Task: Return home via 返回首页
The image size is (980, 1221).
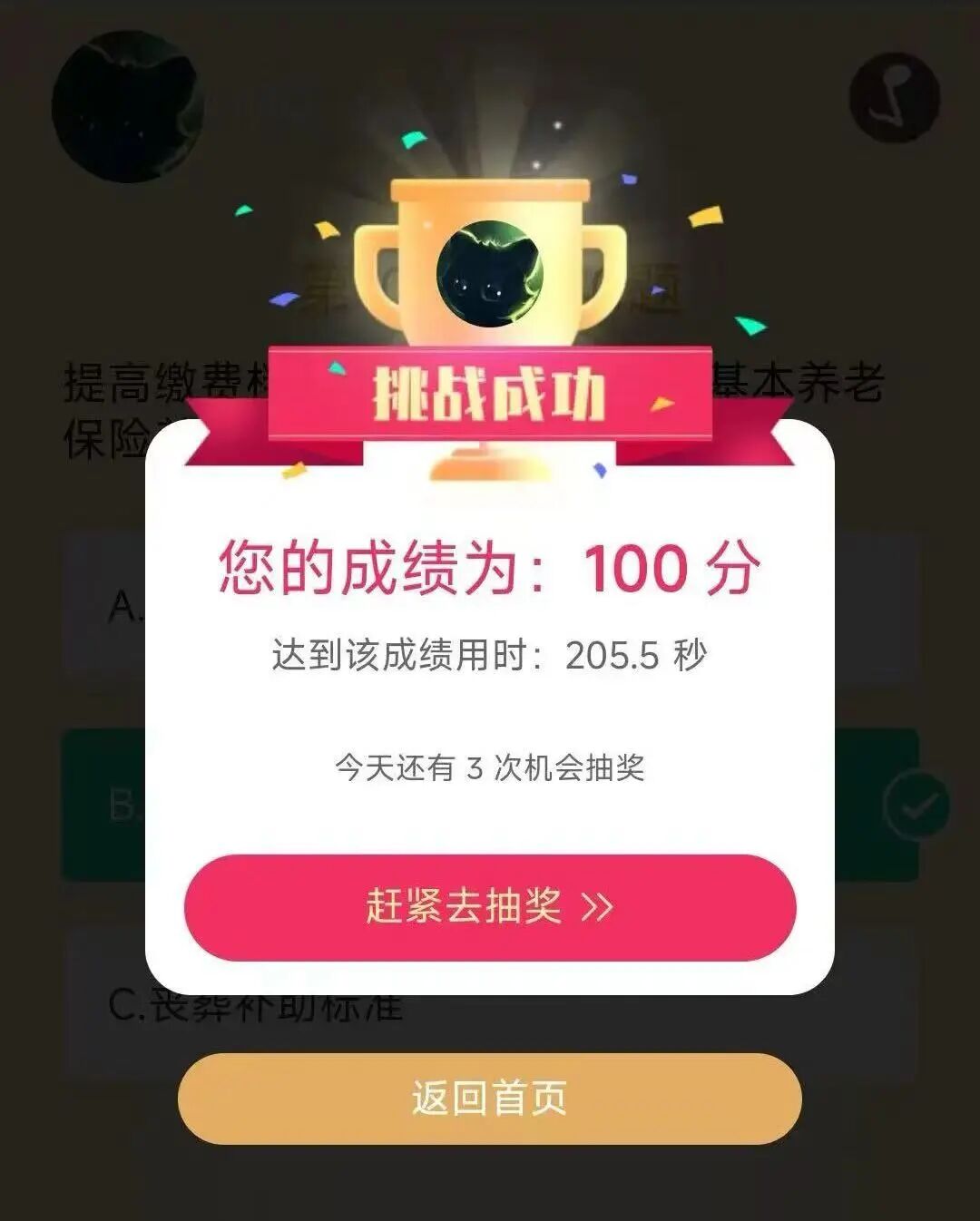Action: click(490, 1099)
